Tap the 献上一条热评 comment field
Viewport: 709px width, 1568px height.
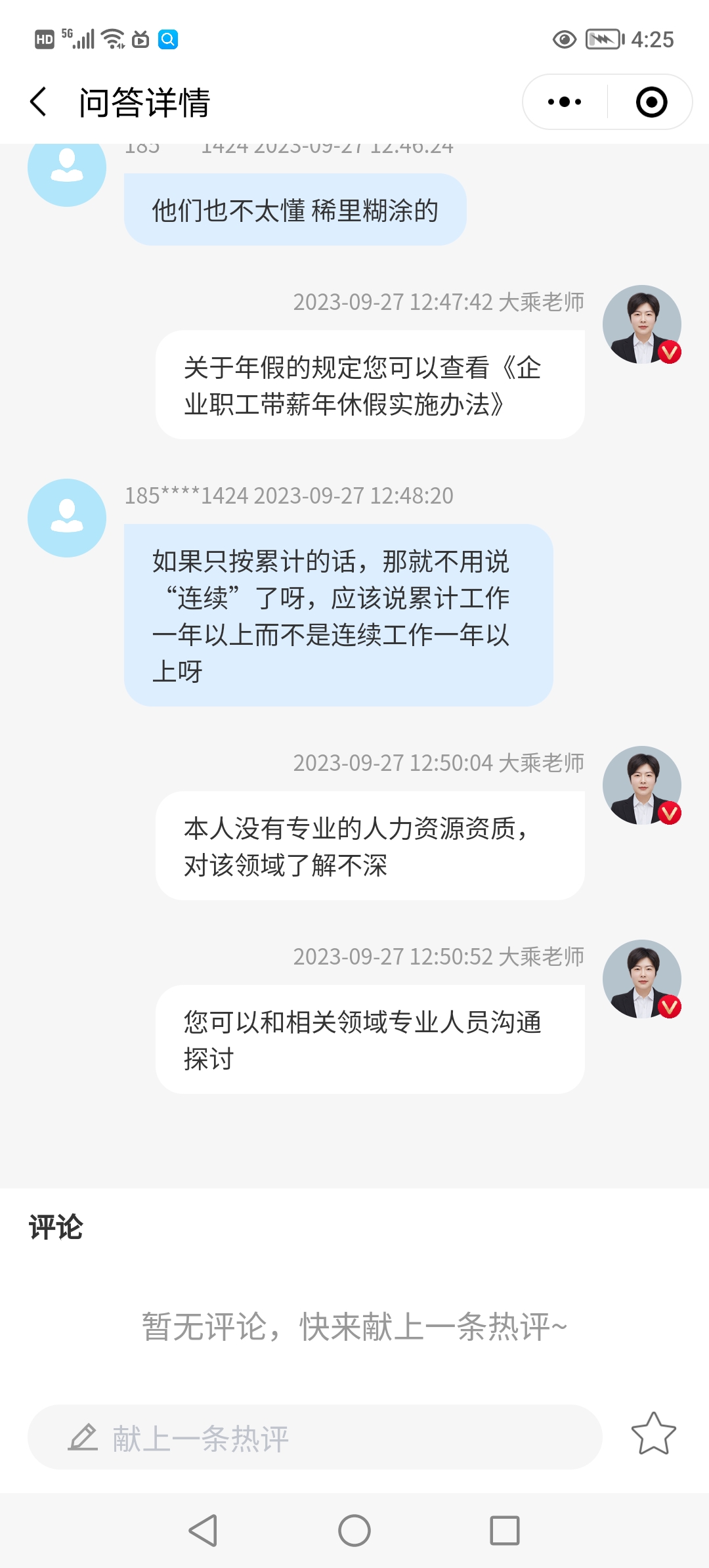click(x=315, y=1438)
